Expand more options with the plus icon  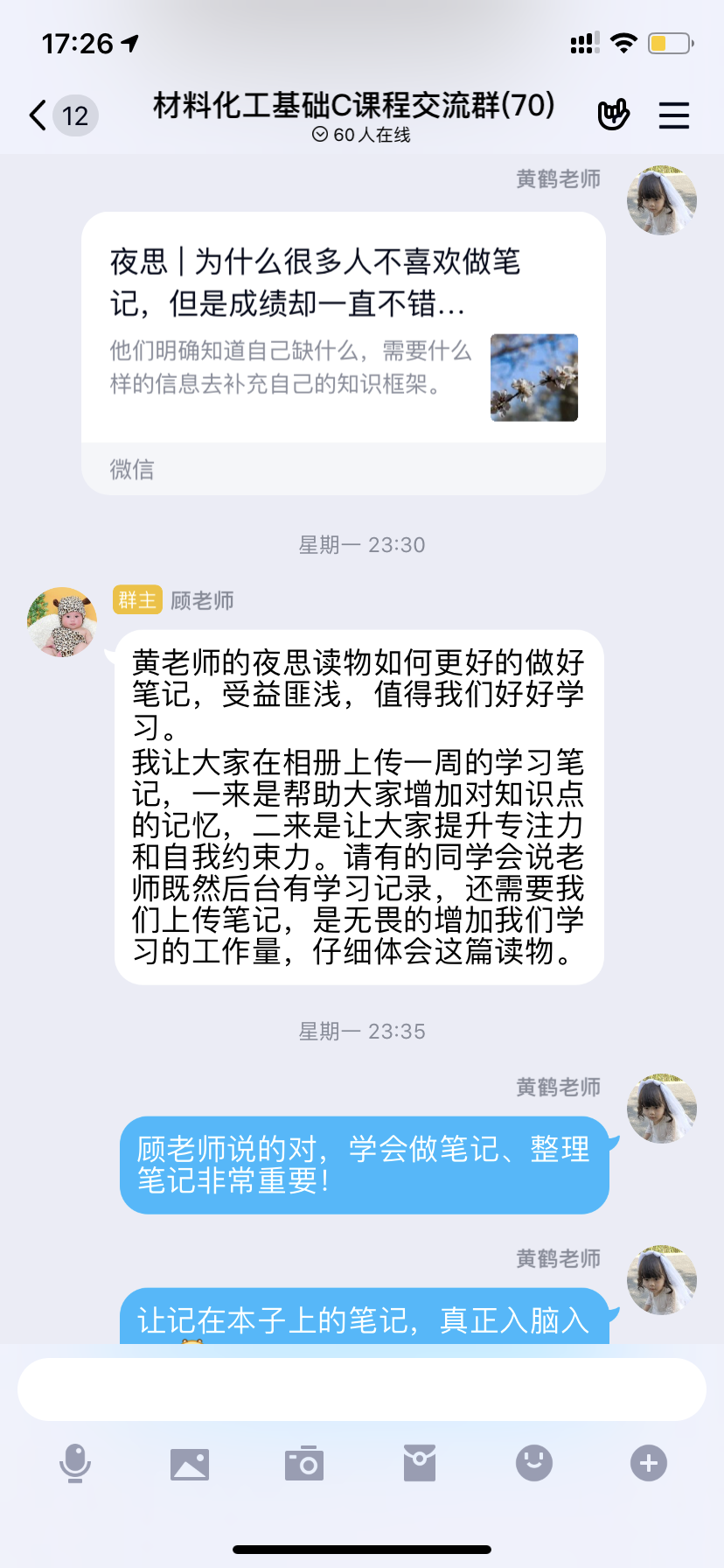(x=649, y=1463)
